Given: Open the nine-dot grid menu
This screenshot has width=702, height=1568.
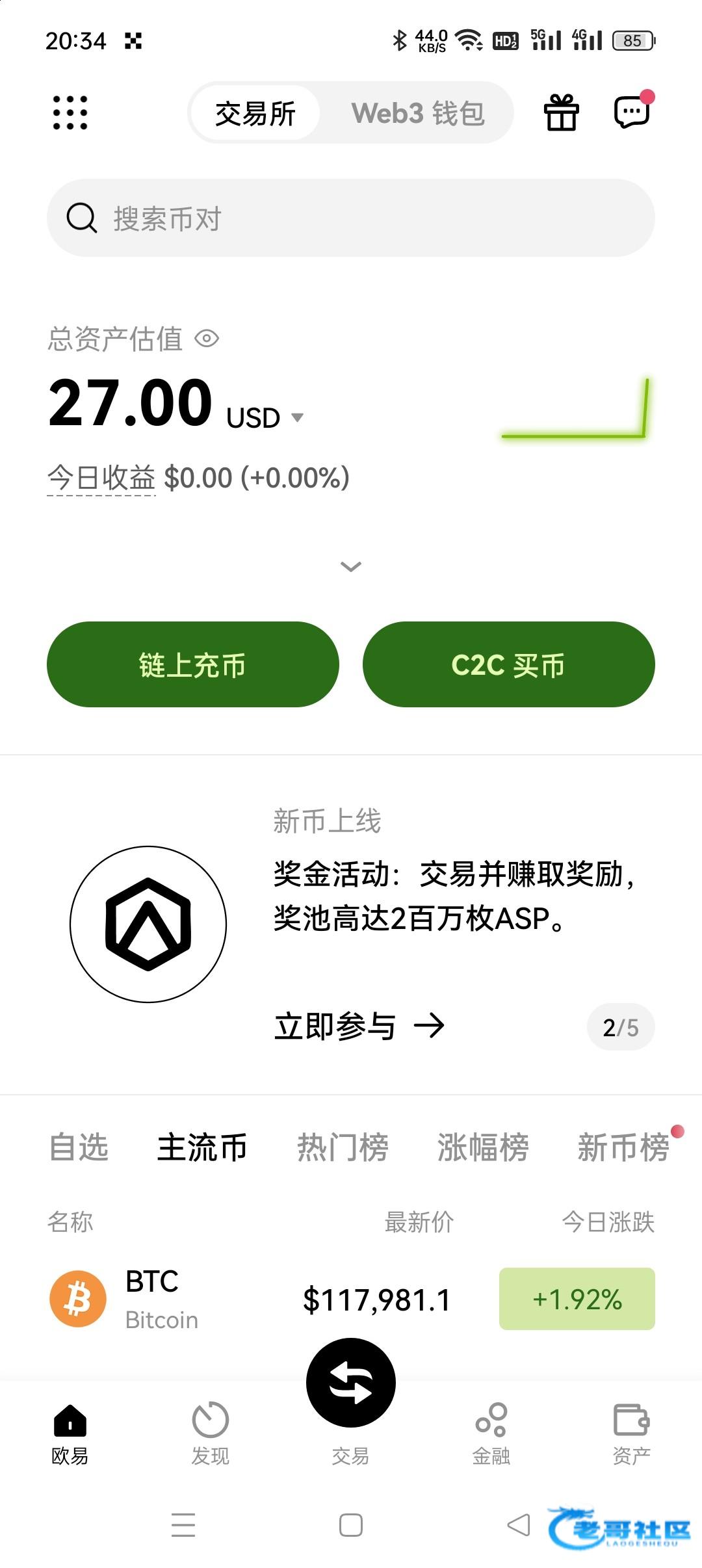Looking at the screenshot, I should point(70,112).
